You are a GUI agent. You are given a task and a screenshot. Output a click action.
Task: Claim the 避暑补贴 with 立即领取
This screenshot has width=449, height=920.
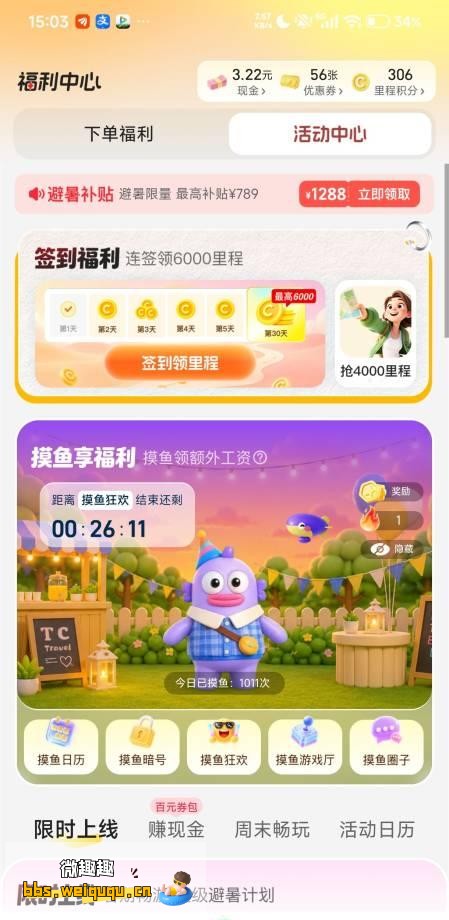[384, 194]
